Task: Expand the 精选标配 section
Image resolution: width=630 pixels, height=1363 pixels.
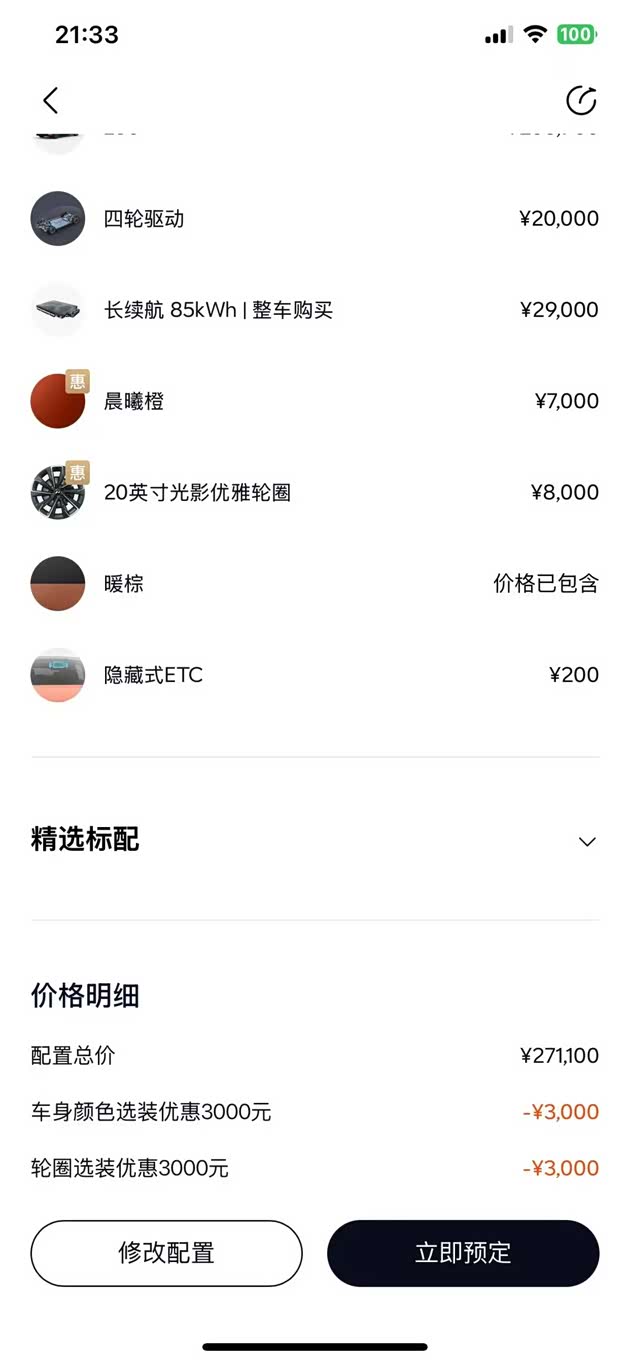Action: (587, 841)
